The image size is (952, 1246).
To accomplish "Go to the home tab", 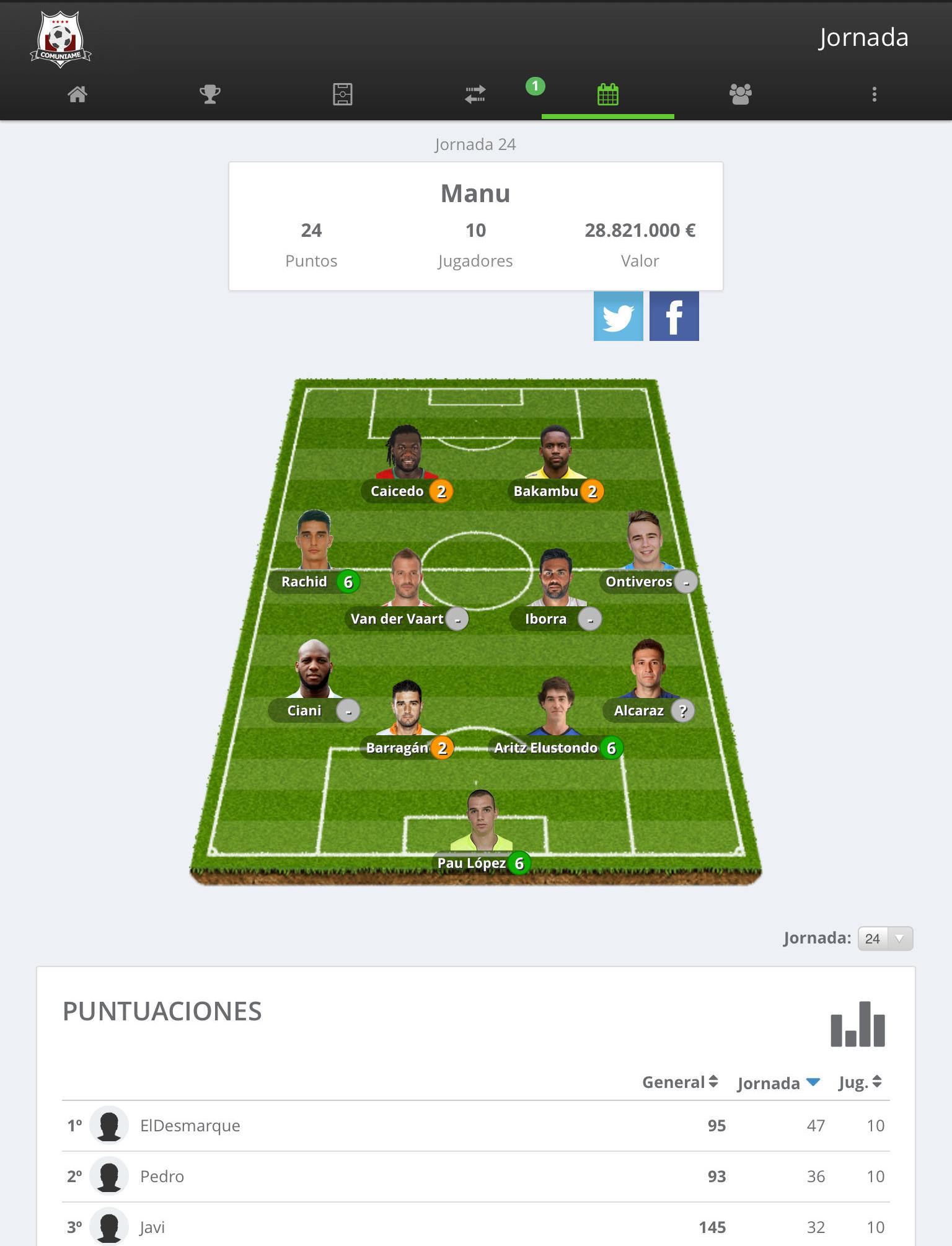I will (x=77, y=94).
